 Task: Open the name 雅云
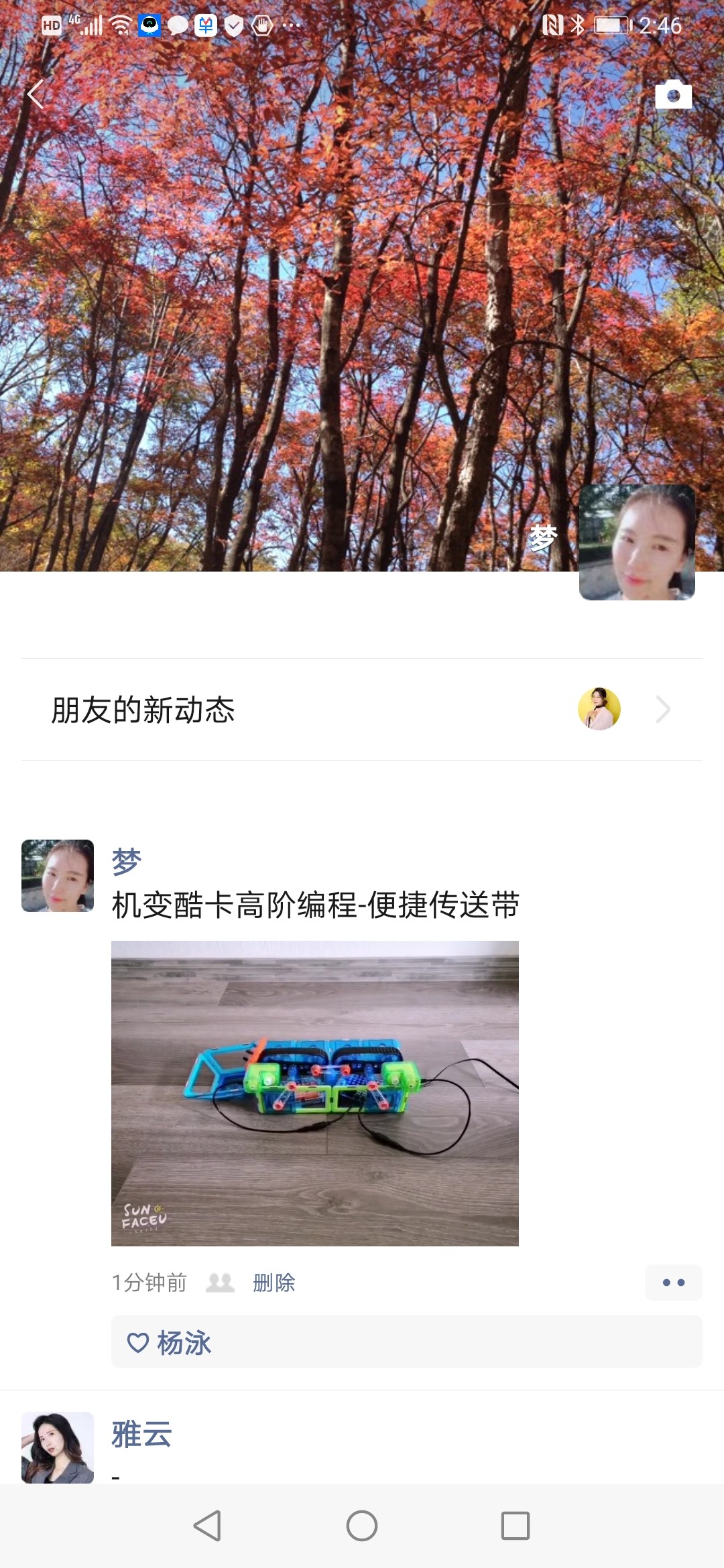141,1435
